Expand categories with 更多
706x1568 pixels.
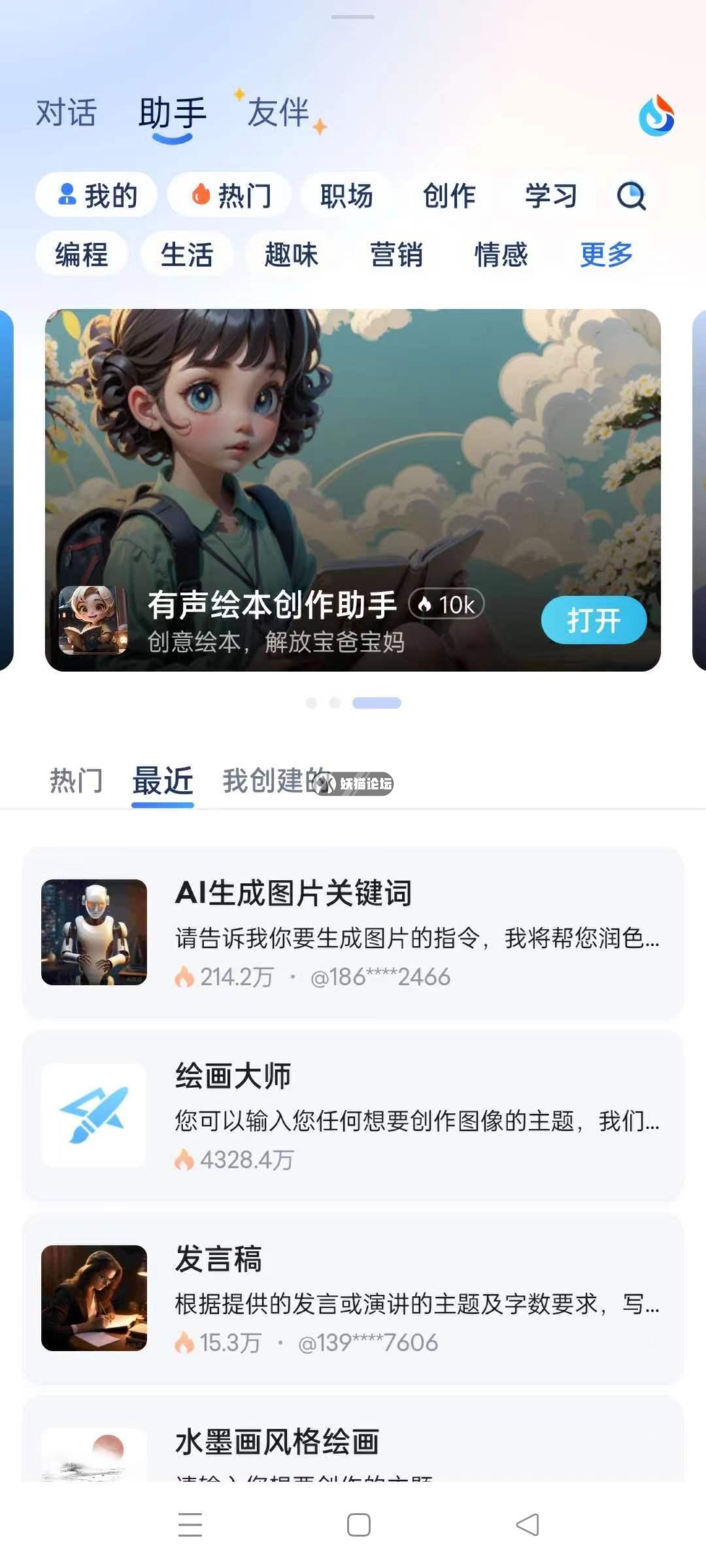[x=606, y=254]
